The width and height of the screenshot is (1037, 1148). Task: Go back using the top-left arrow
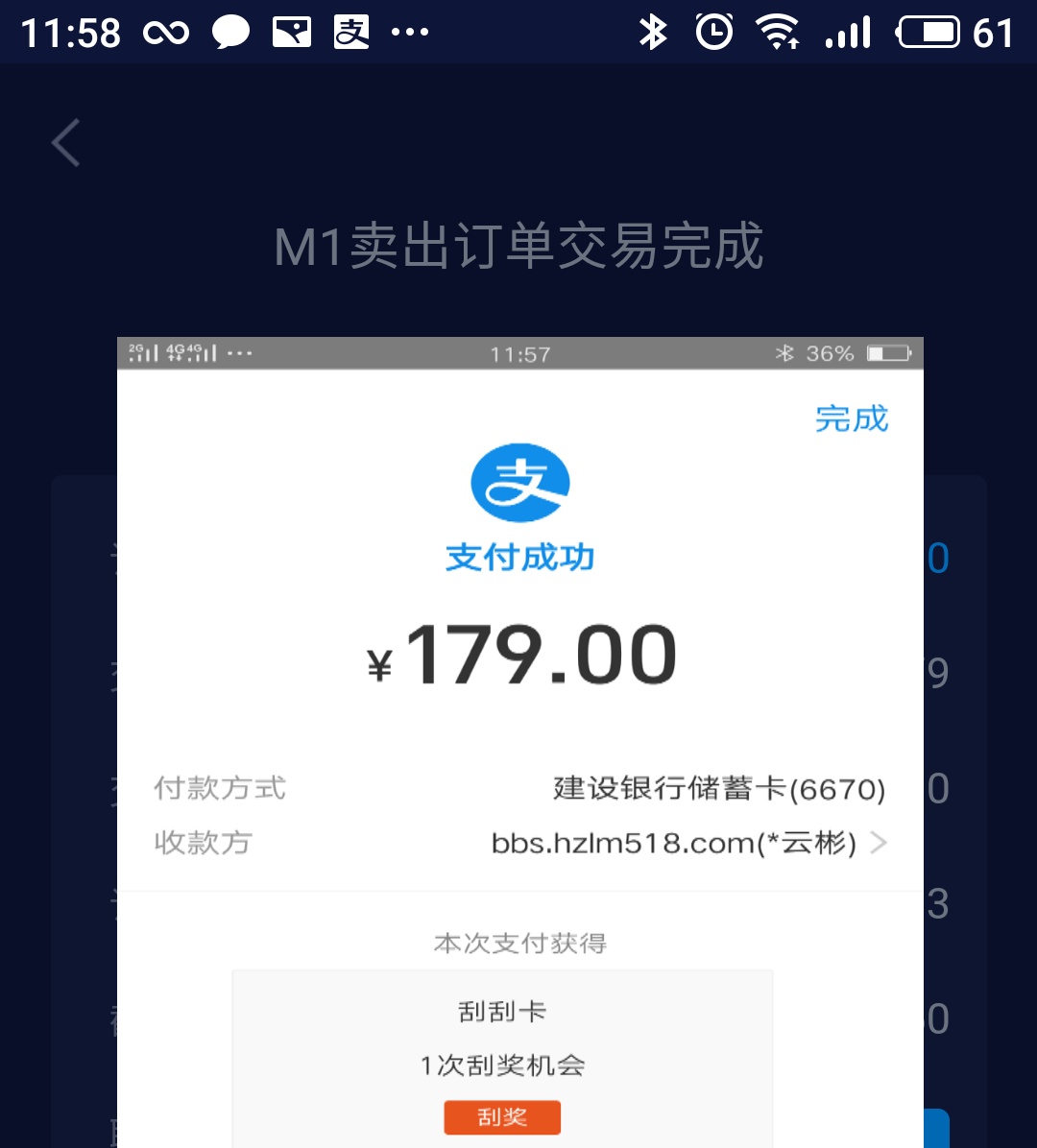point(66,144)
